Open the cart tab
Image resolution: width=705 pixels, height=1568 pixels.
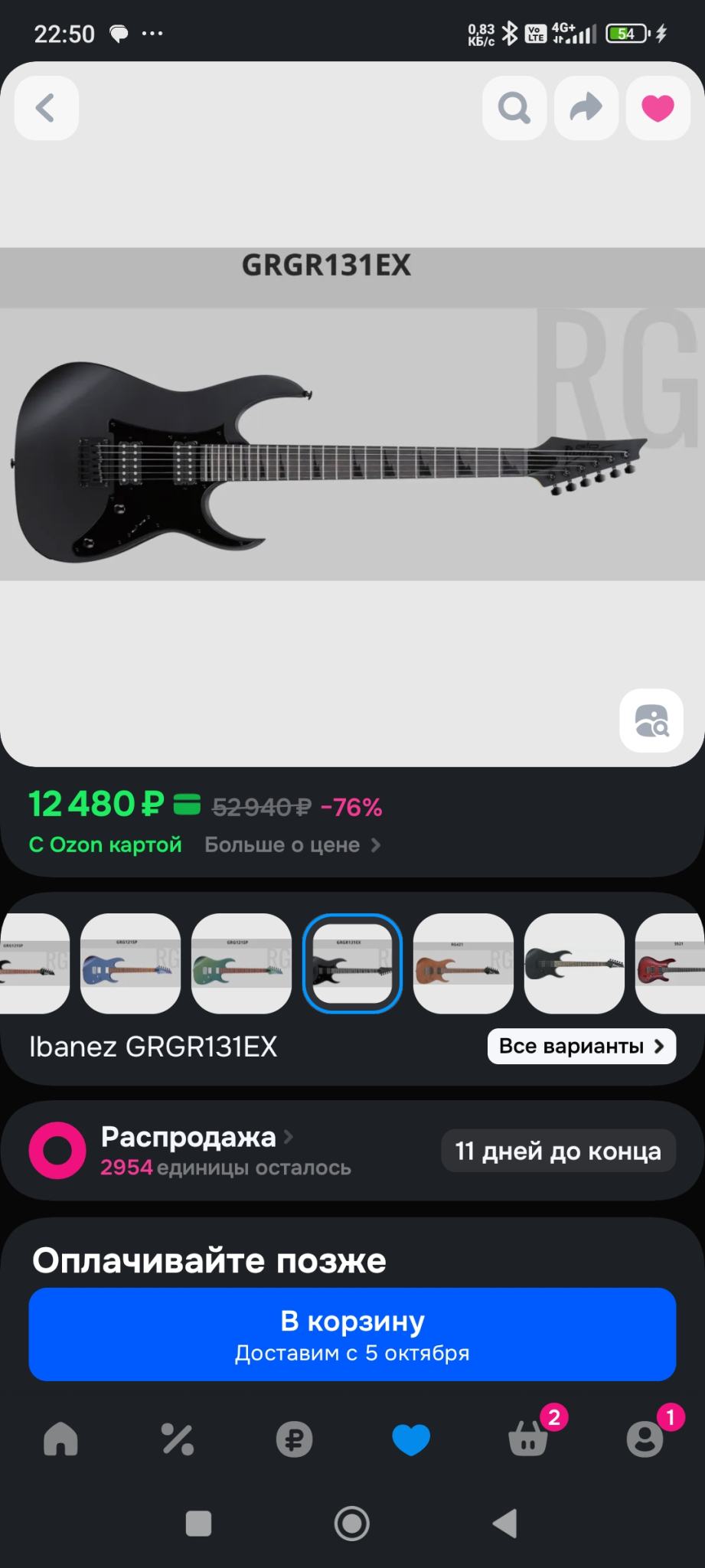(x=528, y=1439)
